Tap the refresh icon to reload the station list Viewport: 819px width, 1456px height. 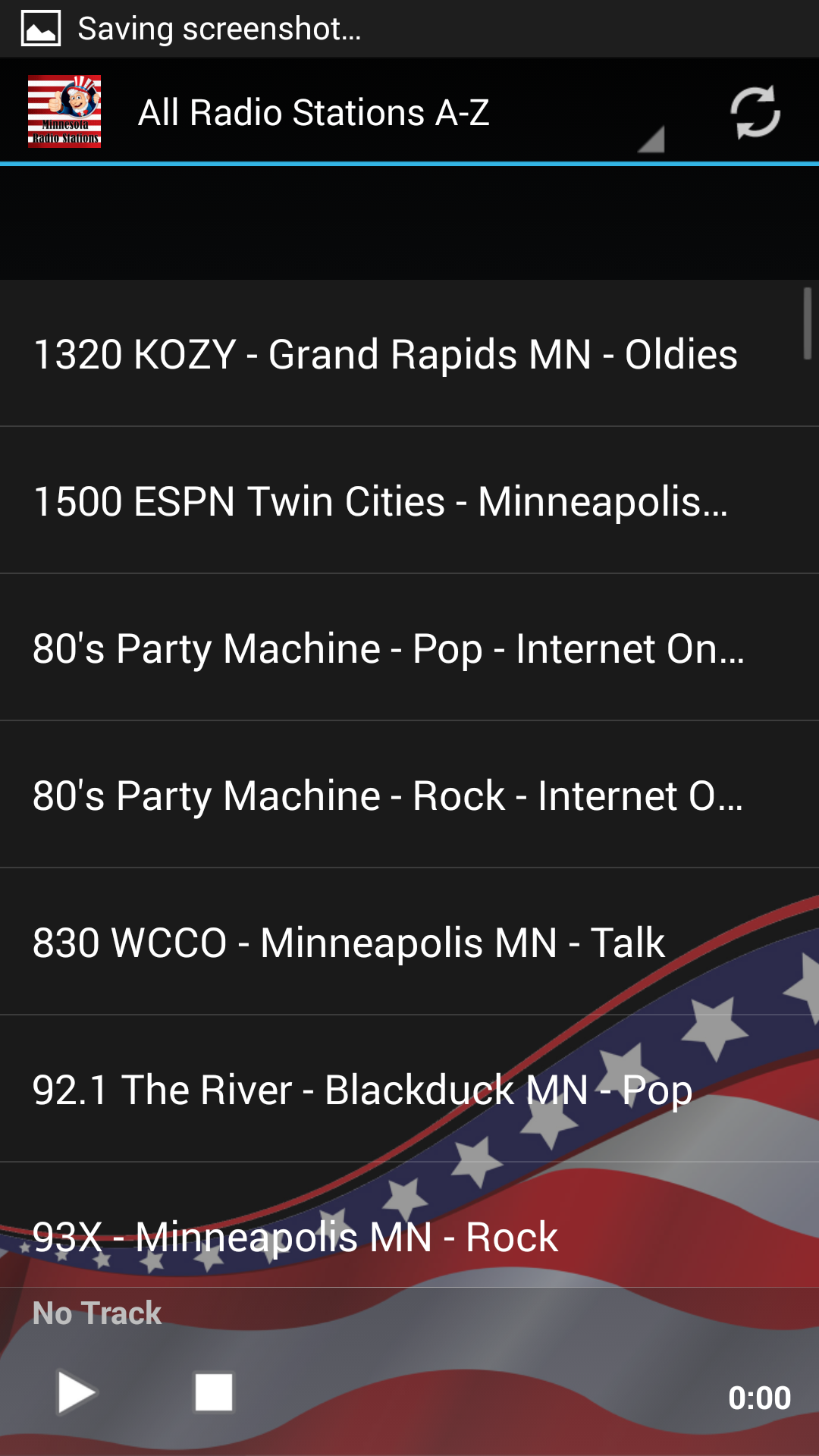tap(756, 112)
